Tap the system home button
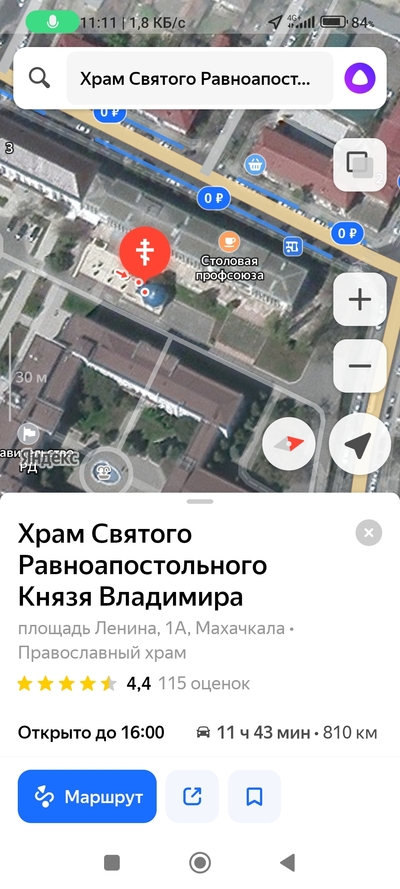This screenshot has width=400, height=889. (200, 863)
